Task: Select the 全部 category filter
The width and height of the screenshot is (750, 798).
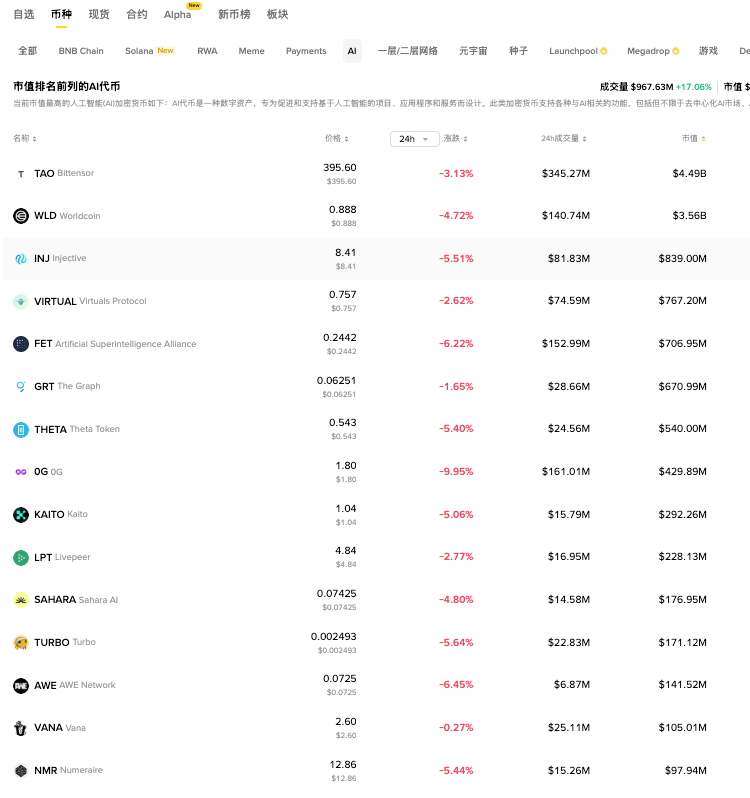Action: pos(27,51)
